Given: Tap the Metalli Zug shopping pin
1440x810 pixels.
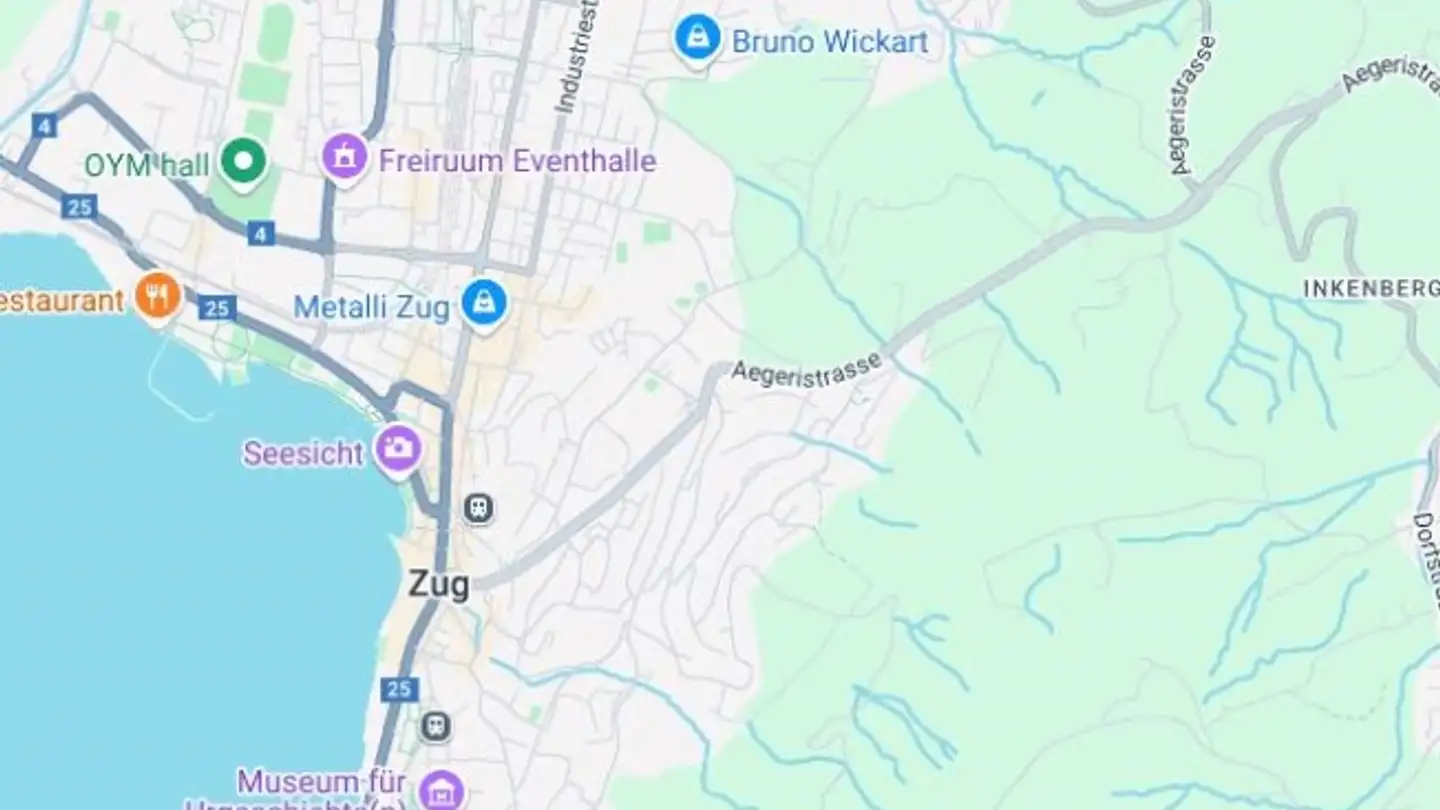Looking at the screenshot, I should 484,302.
